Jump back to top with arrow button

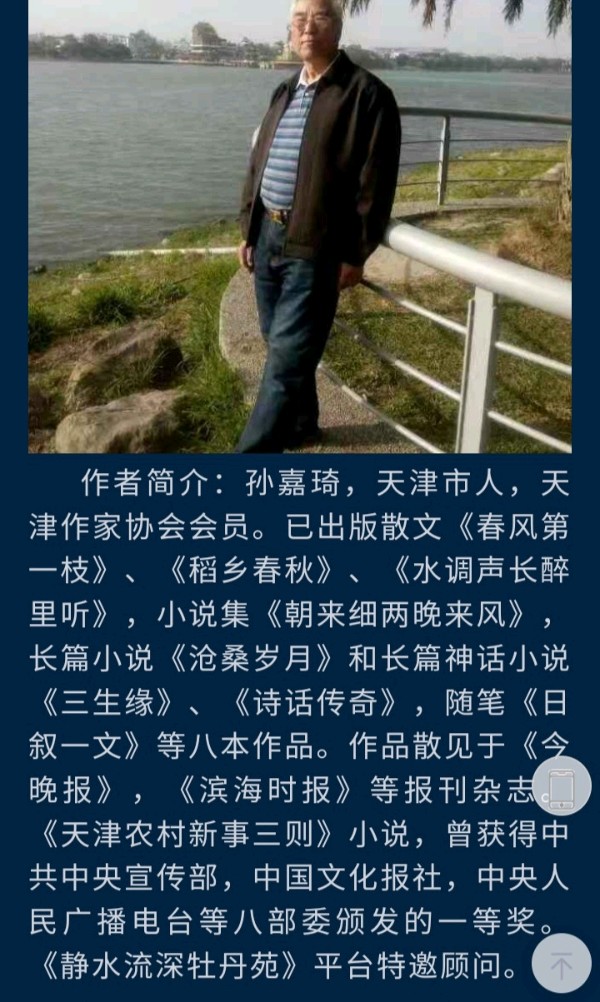coord(562,963)
